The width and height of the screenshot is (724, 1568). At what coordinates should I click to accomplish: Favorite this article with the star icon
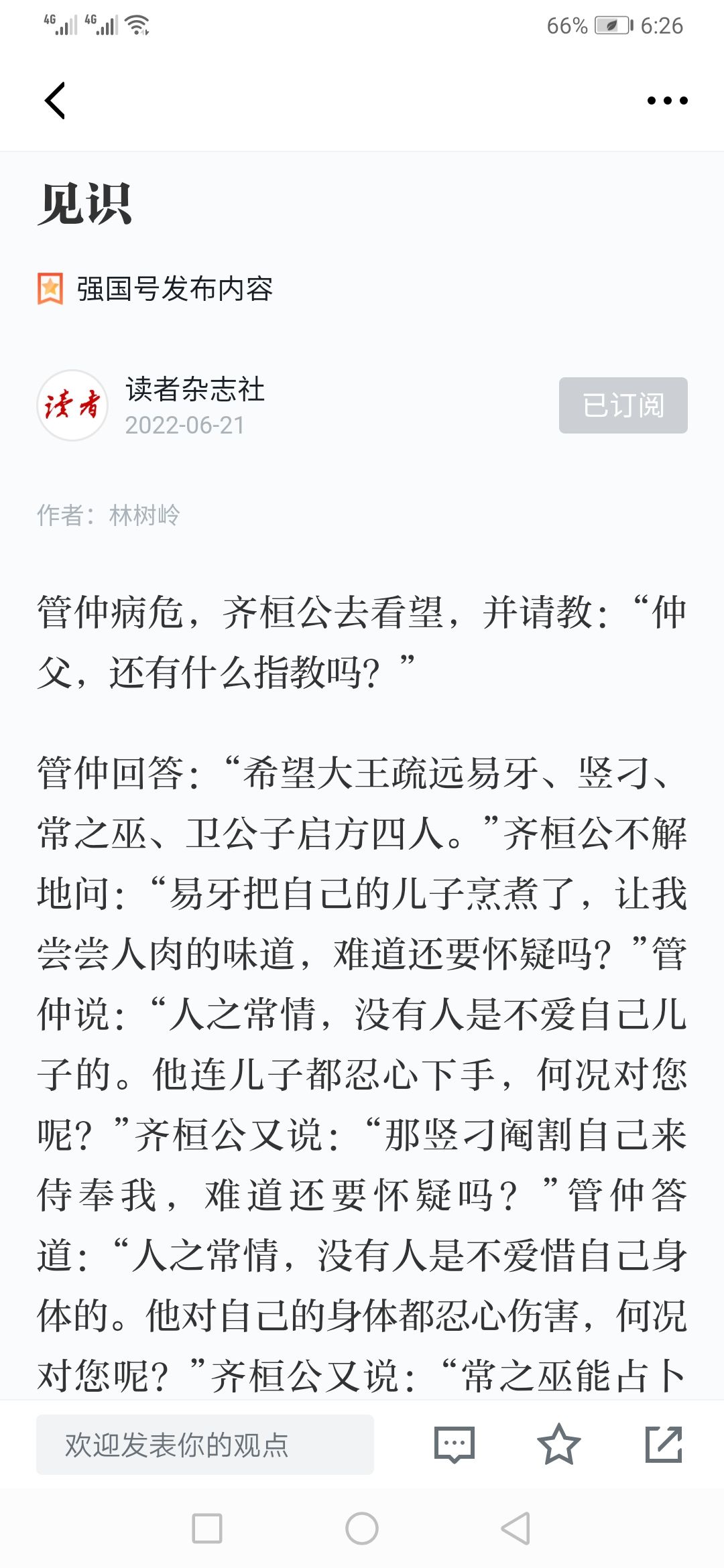click(x=558, y=1444)
